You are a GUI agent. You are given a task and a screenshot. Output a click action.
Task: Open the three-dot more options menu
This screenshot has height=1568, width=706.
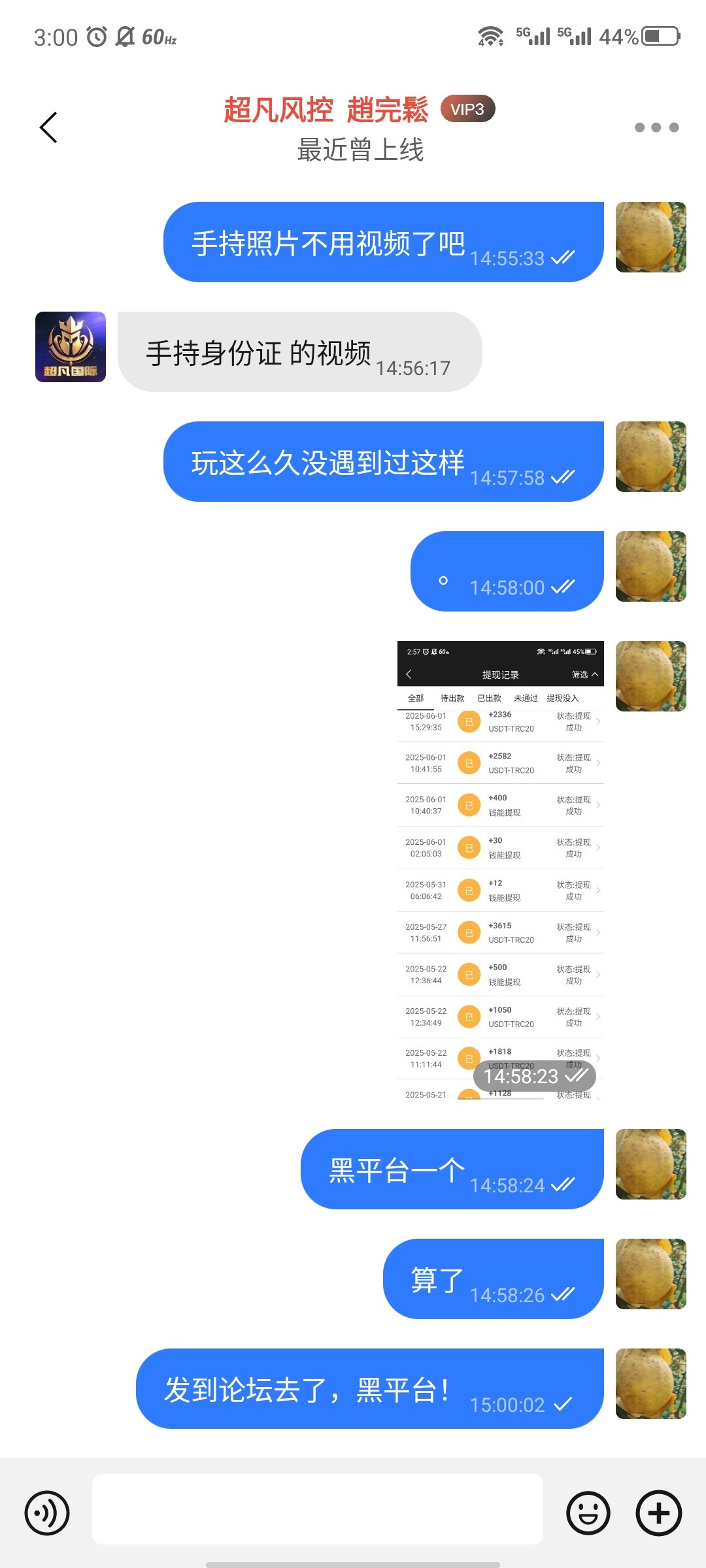656,127
